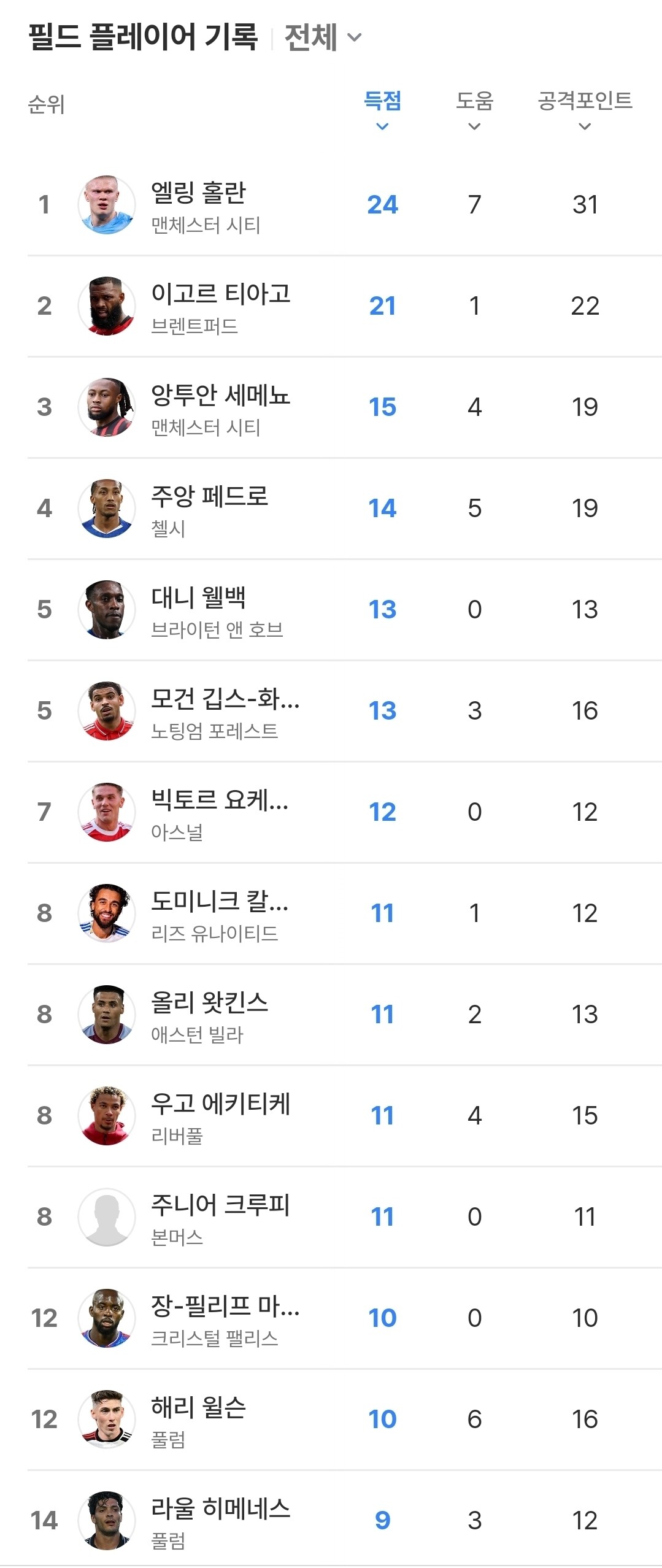This screenshot has height=1568, width=662.
Task: Sort the table by 공격포인트
Action: pyautogui.click(x=585, y=110)
